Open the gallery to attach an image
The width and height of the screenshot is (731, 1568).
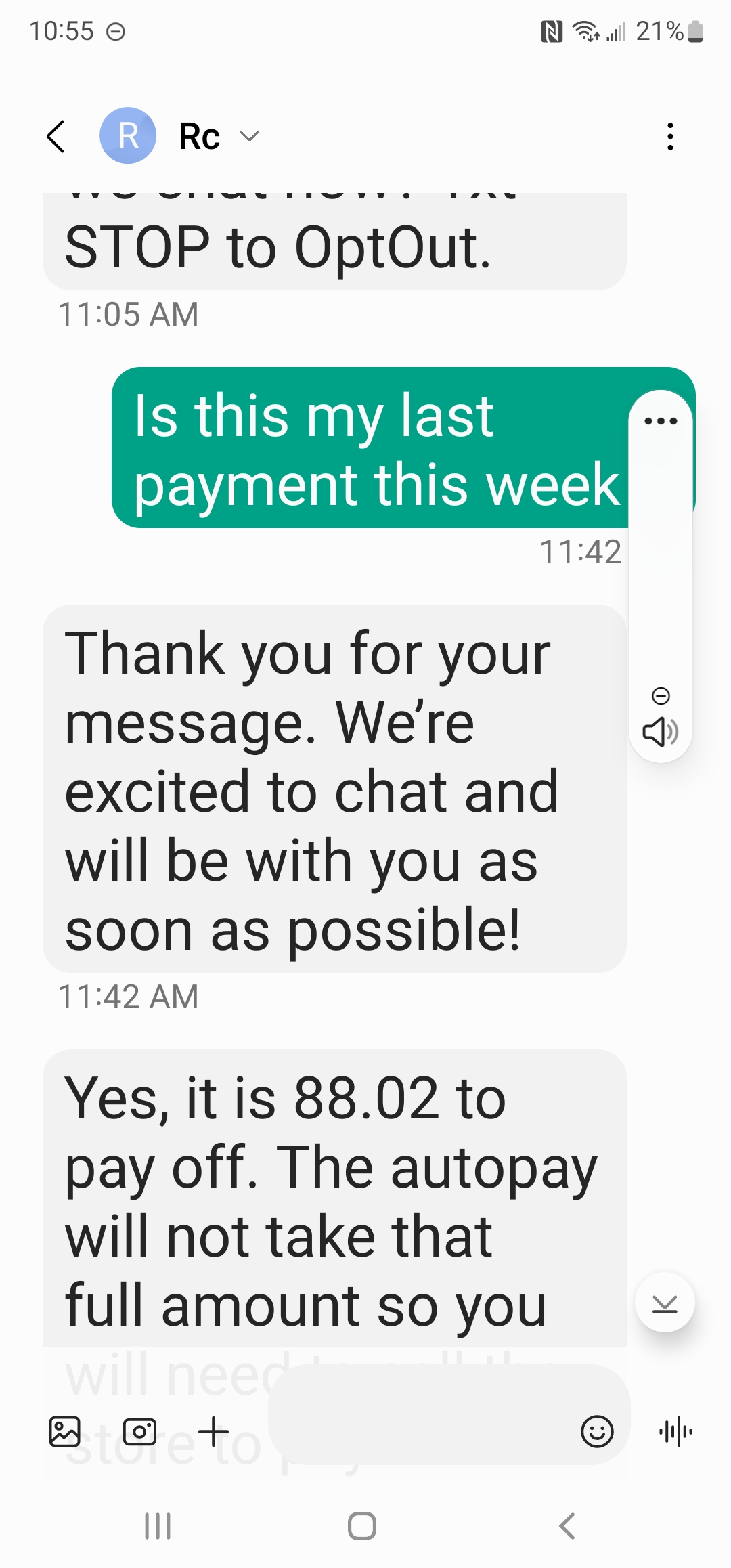pyautogui.click(x=65, y=1432)
